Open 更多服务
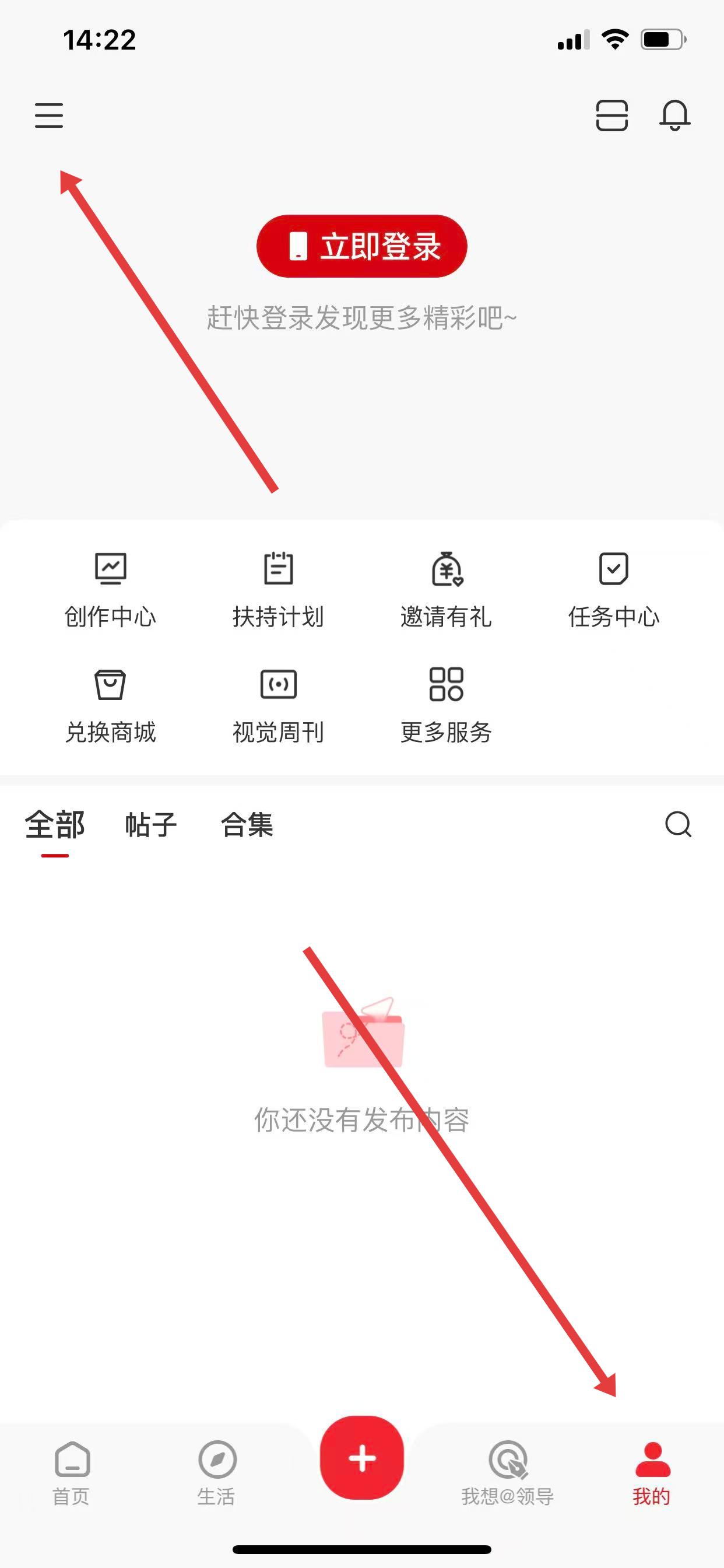This screenshot has width=724, height=1568. click(446, 705)
